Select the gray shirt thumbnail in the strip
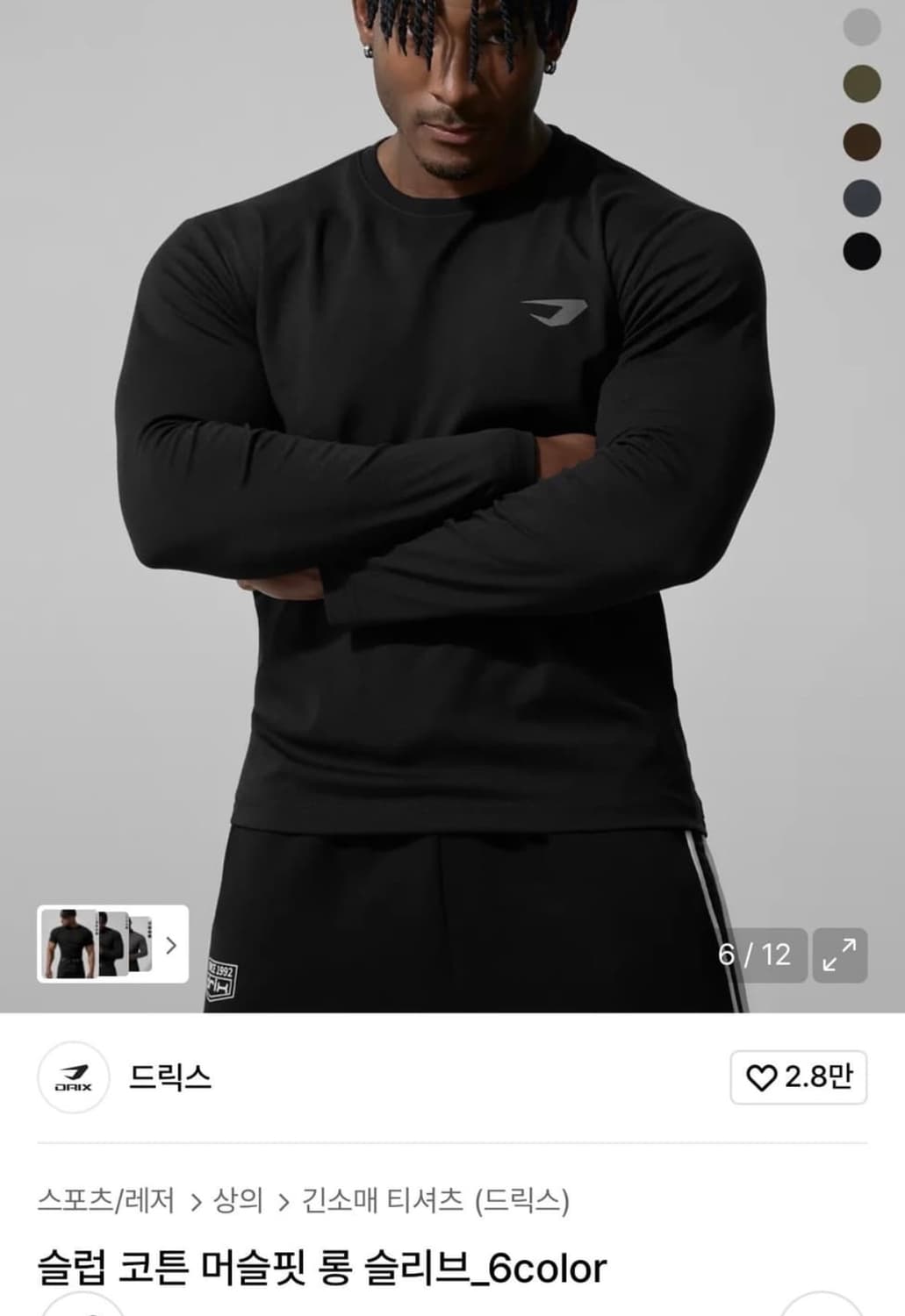This screenshot has height=1316, width=905. pos(140,946)
